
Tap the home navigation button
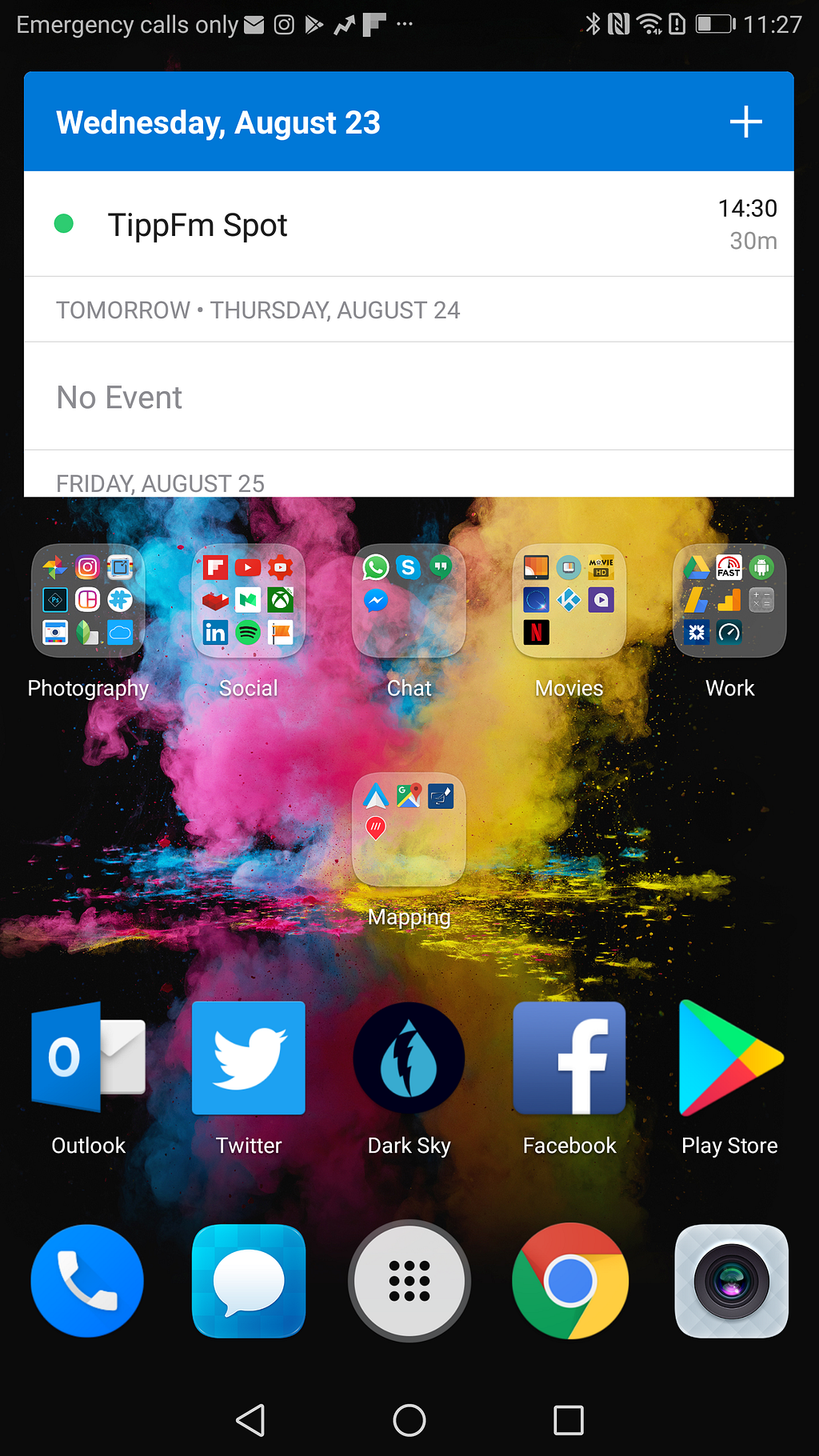(409, 1421)
